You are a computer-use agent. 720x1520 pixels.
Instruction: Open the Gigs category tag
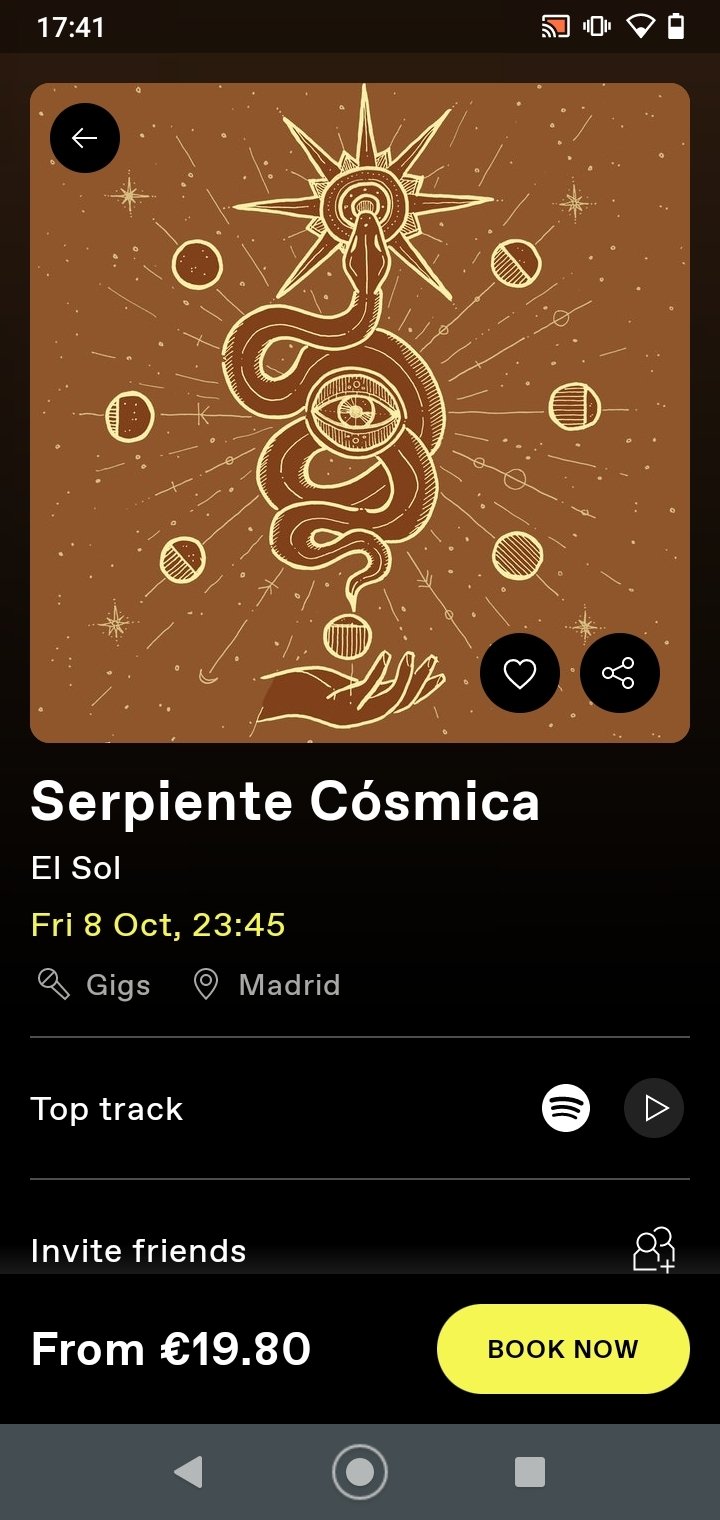95,985
